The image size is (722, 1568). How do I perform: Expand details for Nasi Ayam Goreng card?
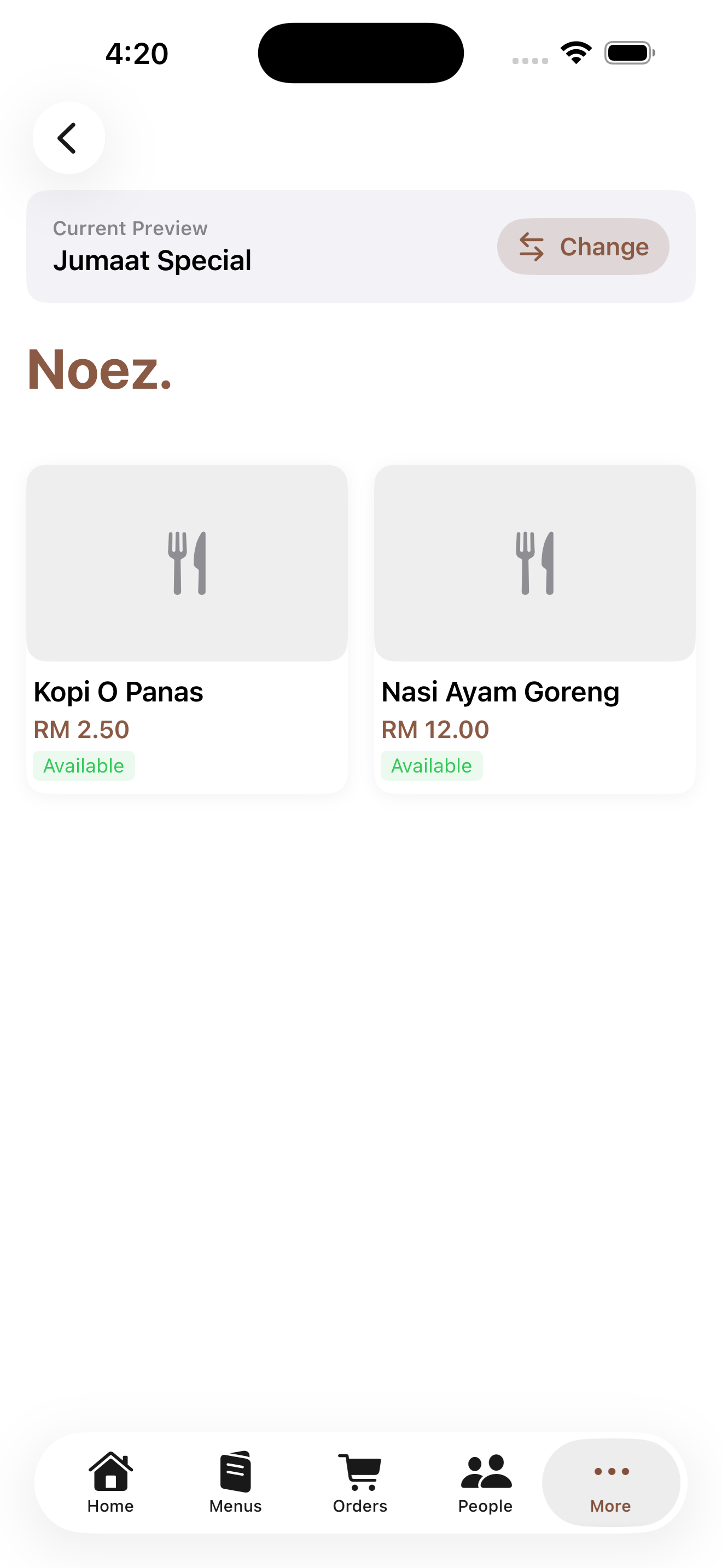pyautogui.click(x=534, y=627)
